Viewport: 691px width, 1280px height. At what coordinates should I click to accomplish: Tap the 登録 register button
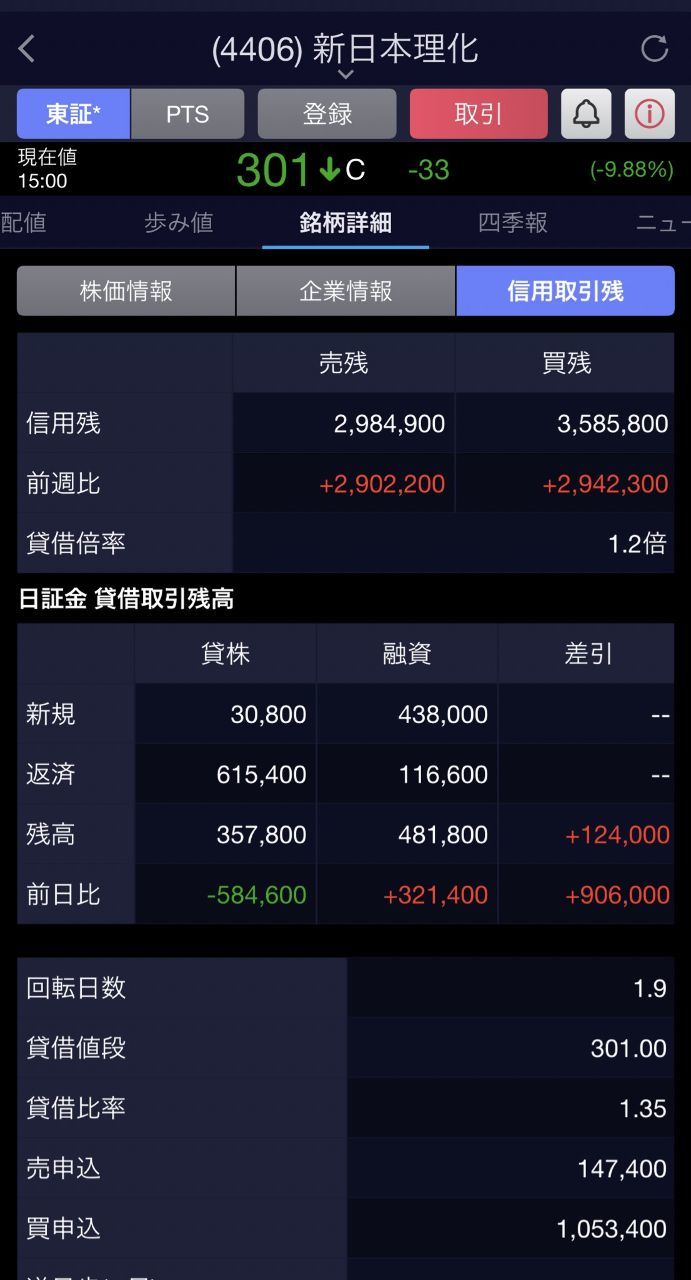327,114
